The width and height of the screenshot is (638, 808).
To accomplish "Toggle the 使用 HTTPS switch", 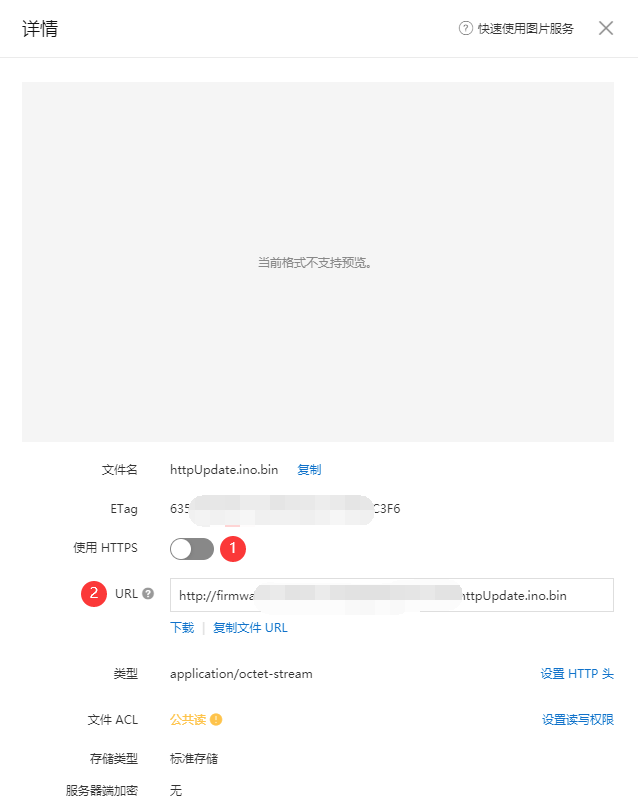I will click(x=191, y=549).
